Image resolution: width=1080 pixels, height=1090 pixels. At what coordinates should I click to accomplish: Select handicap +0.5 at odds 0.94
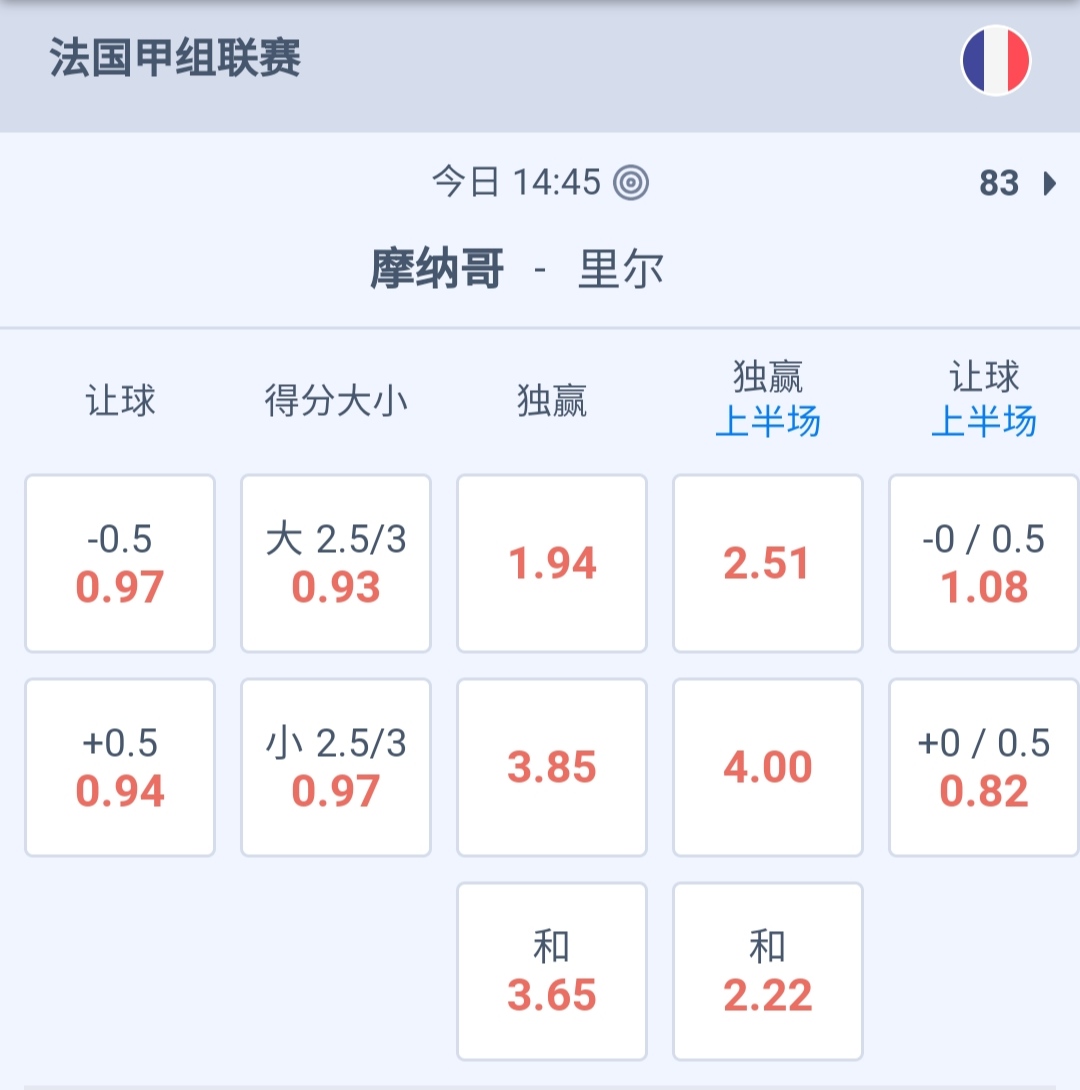[120, 768]
